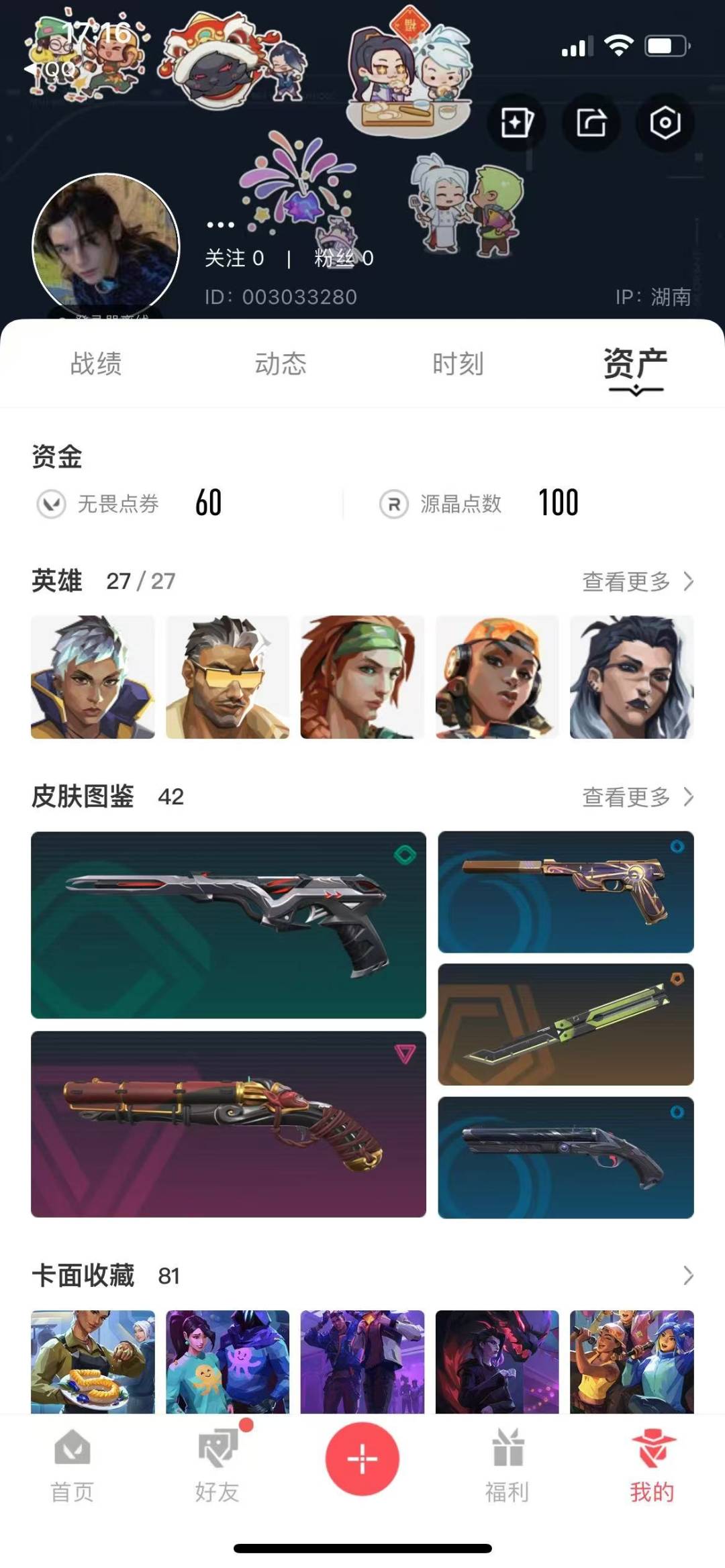View more heroes via 查看更多 beside 英雄

tap(638, 581)
